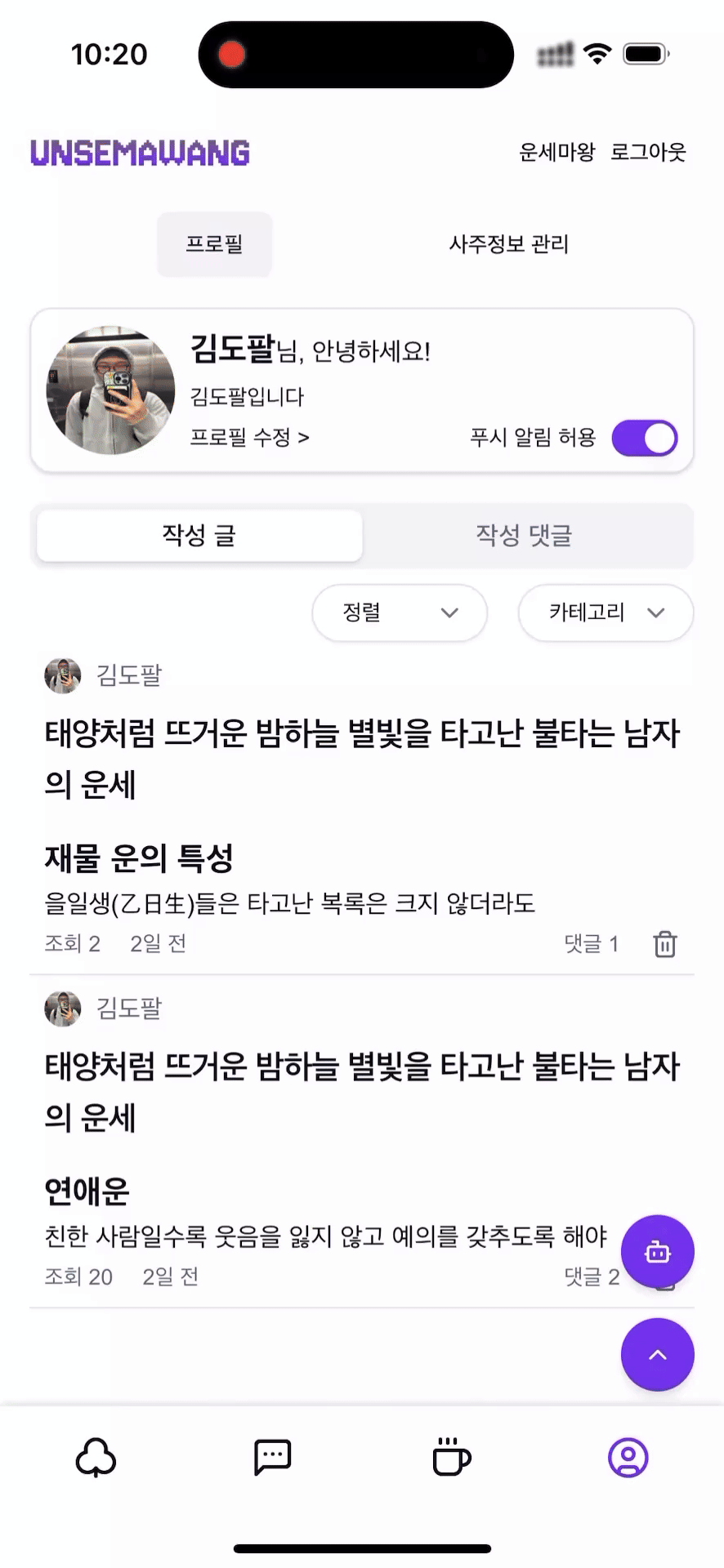Viewport: 724px width, 1568px height.
Task: Tap the scroll-to-top arrow button
Action: [x=657, y=1355]
